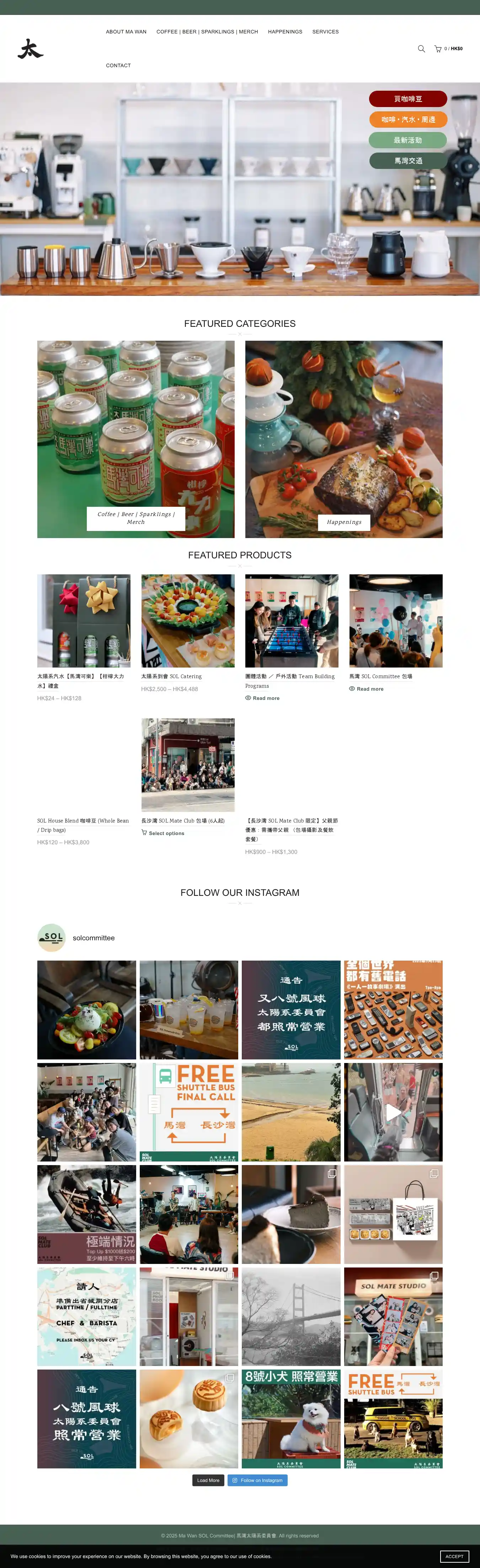This screenshot has height=1568, width=480.
Task: Open the Happenings nav link
Action: 285,32
